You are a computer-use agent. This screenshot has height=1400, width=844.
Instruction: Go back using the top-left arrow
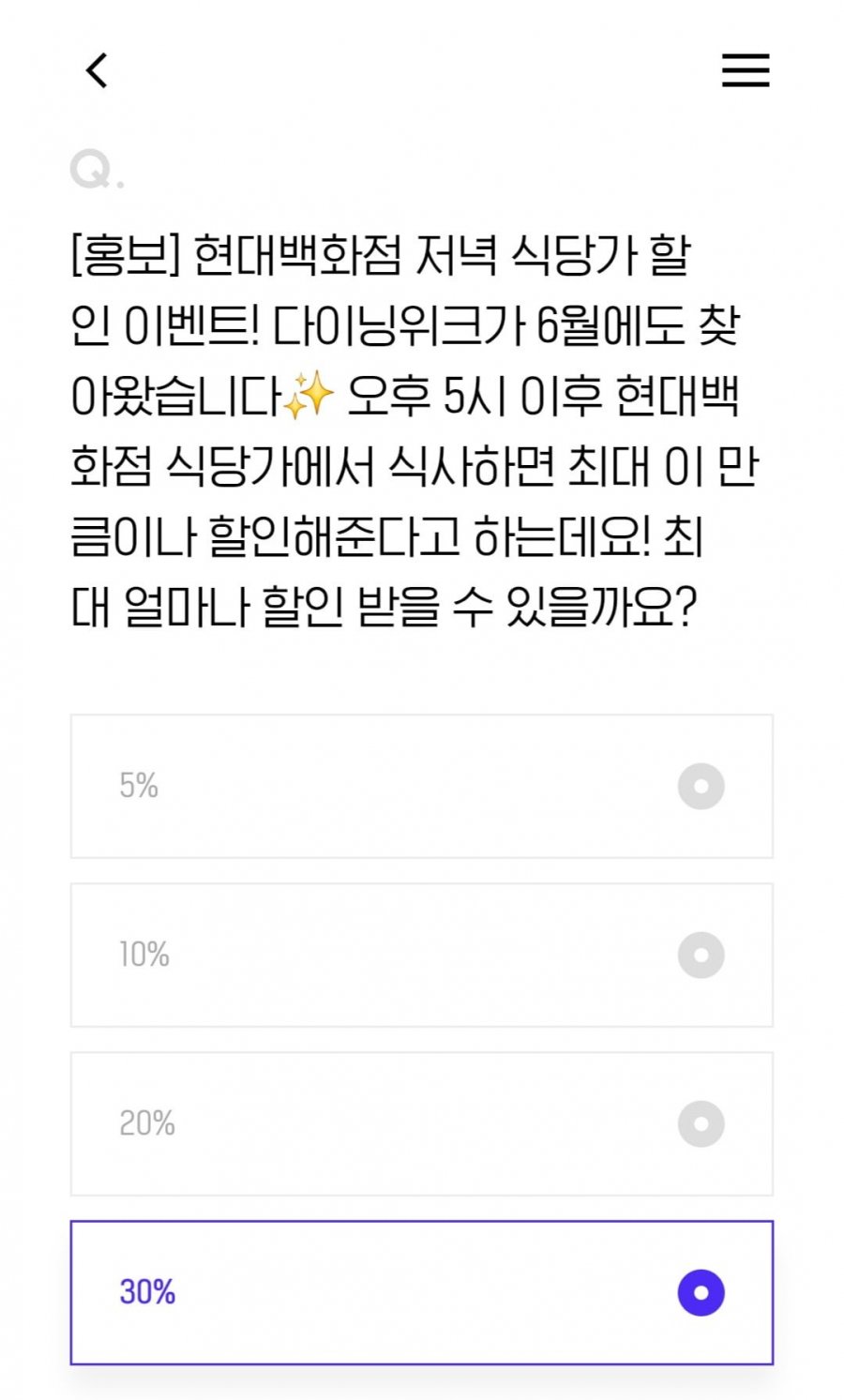(97, 70)
